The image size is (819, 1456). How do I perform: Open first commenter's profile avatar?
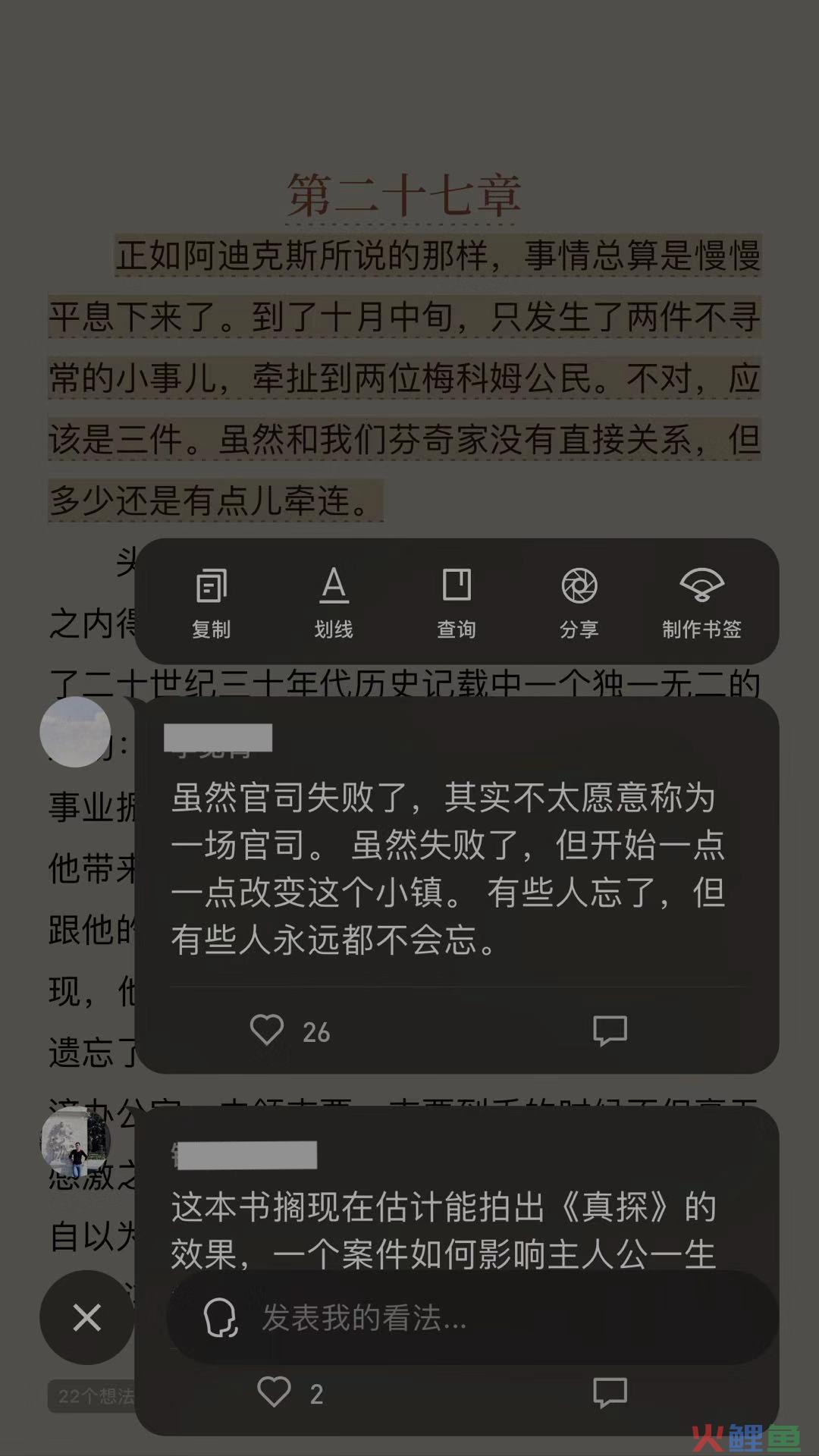click(x=76, y=732)
